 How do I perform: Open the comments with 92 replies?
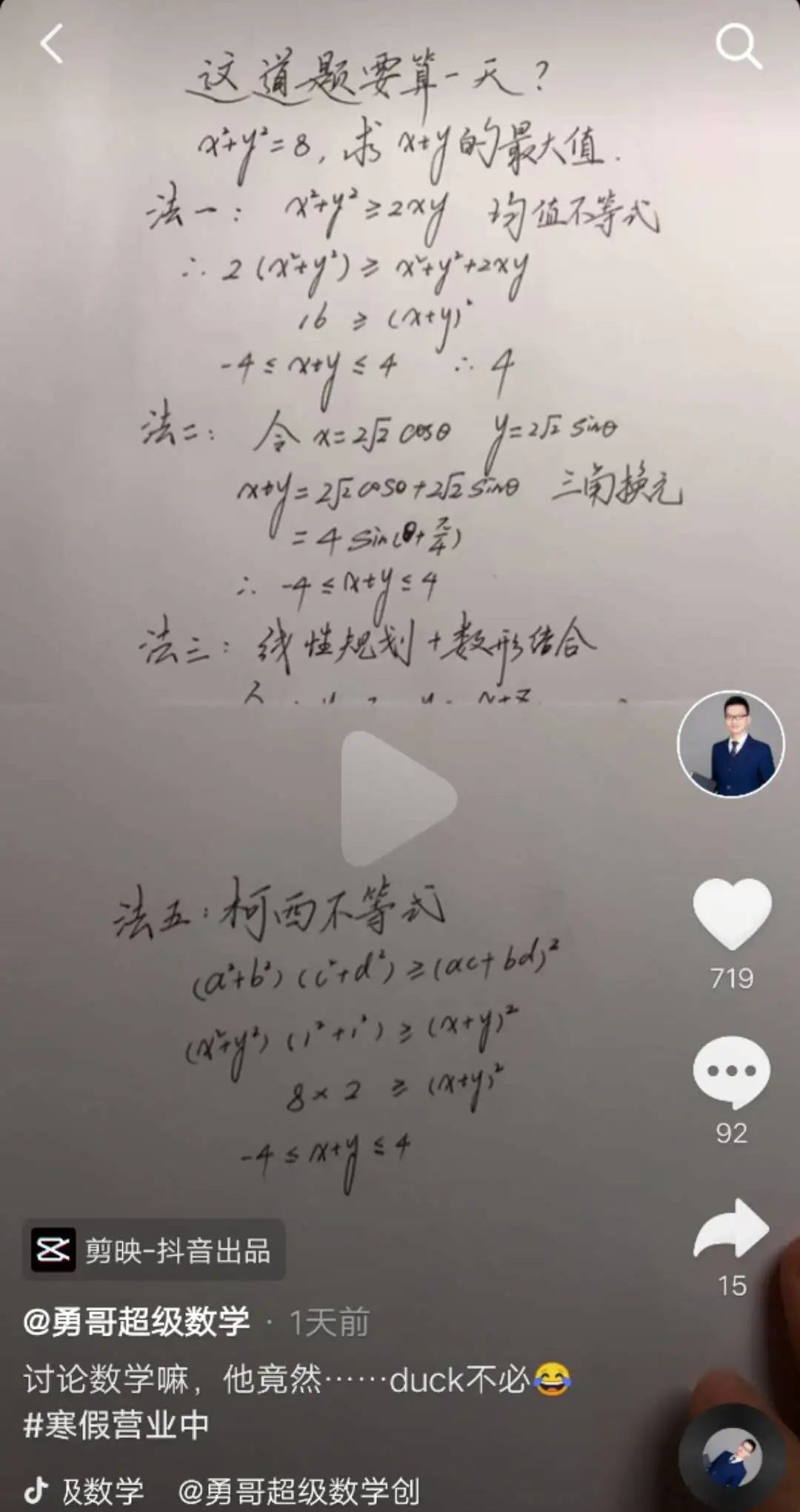pyautogui.click(x=732, y=1071)
